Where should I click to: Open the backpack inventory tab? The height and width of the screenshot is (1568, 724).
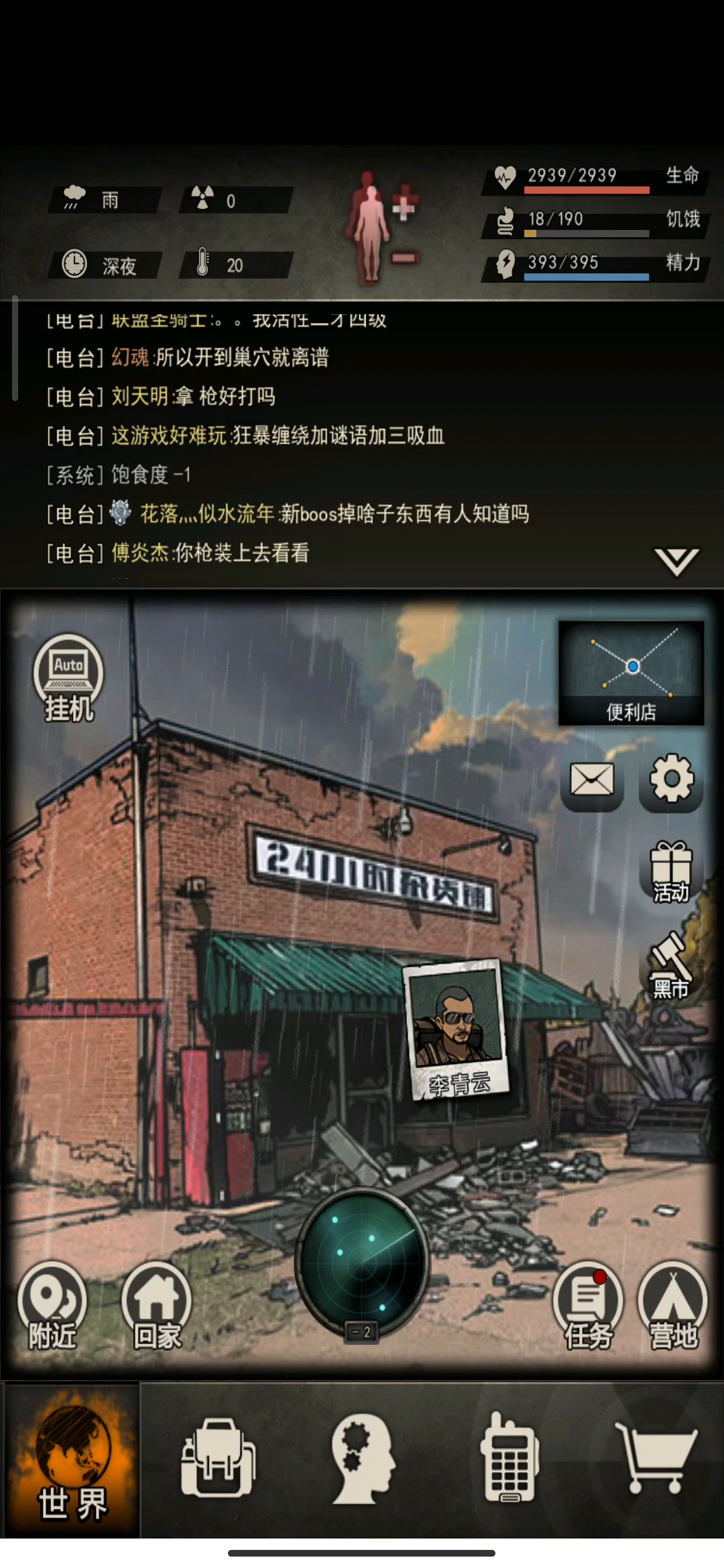click(x=217, y=1459)
